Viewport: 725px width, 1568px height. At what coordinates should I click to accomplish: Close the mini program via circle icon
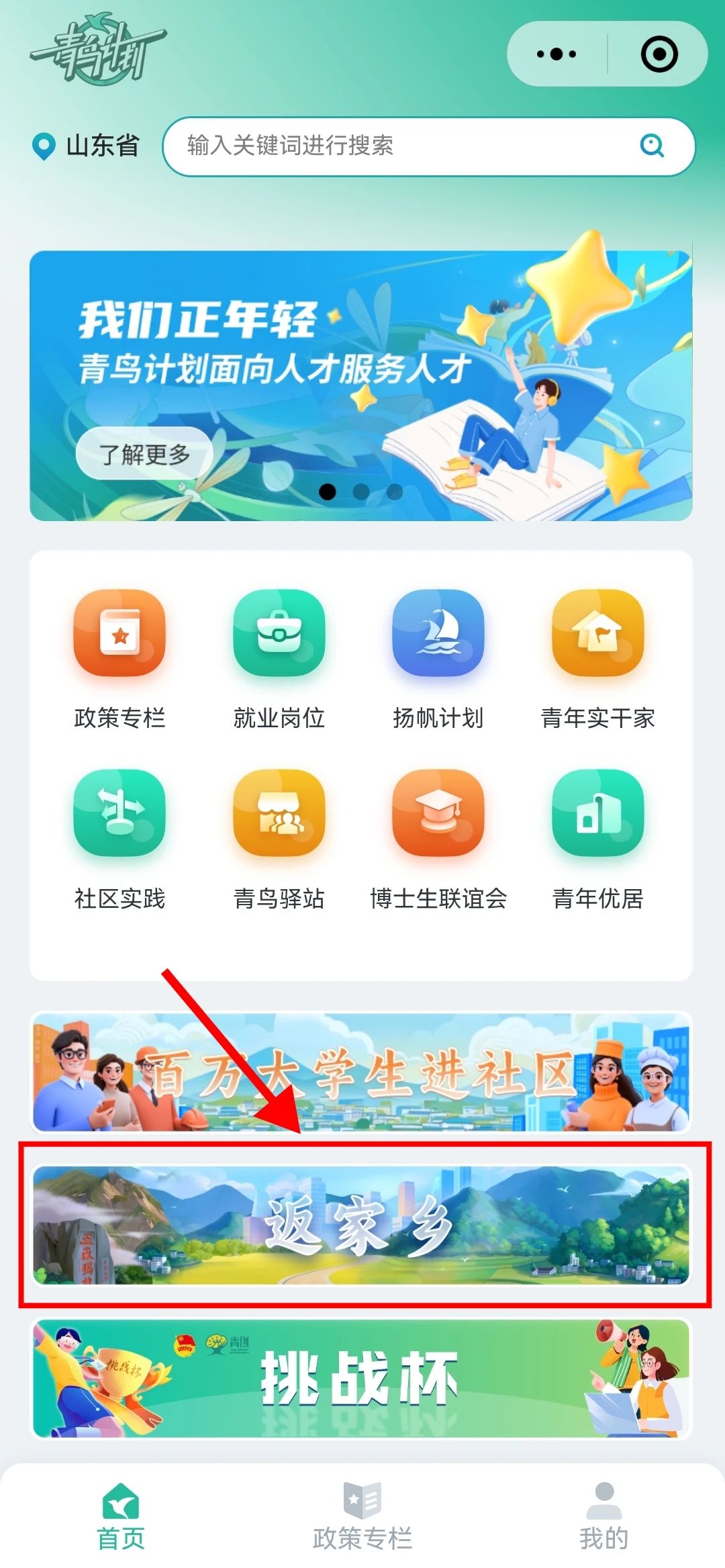pyautogui.click(x=659, y=54)
